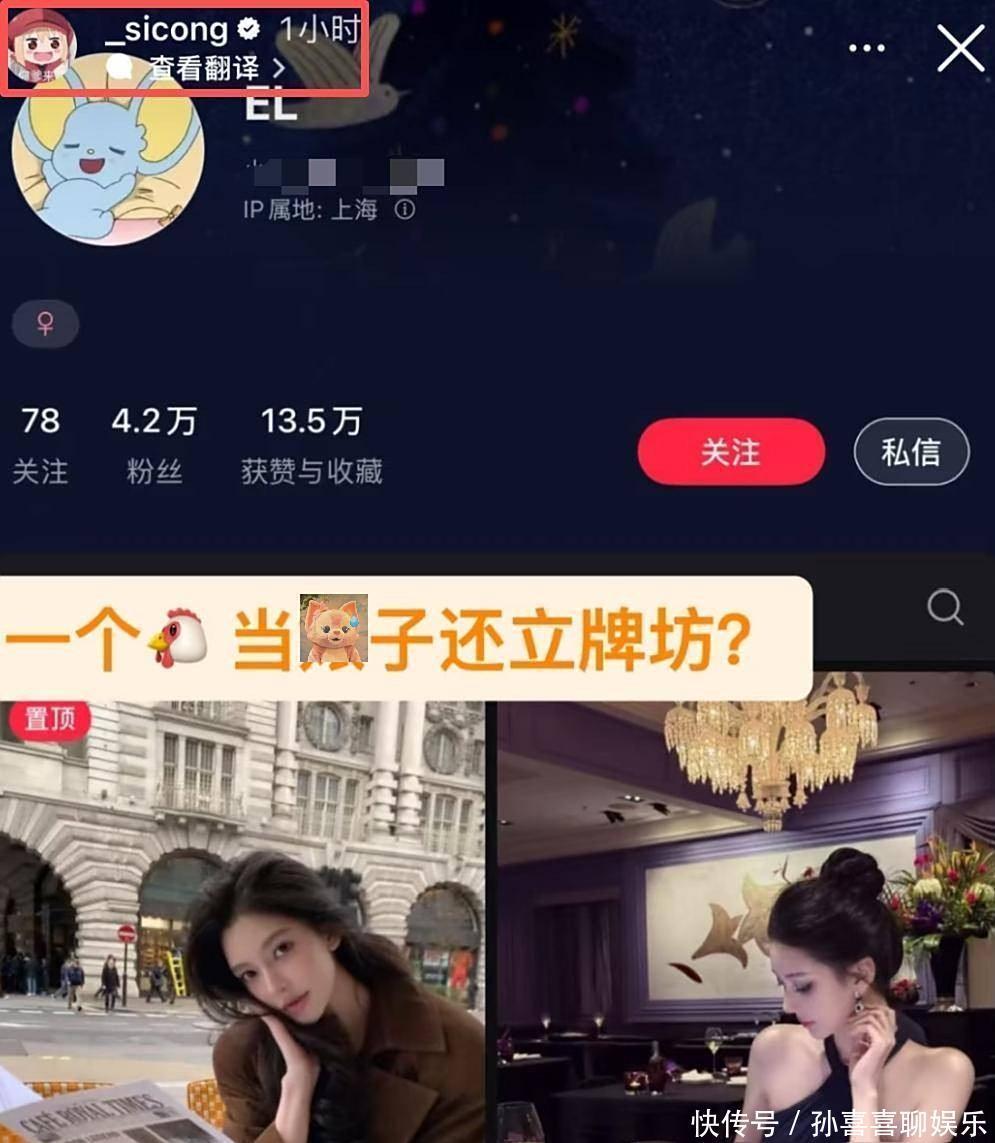The width and height of the screenshot is (995, 1143).
Task: Open _sicong's profile from the username
Action: point(166,28)
